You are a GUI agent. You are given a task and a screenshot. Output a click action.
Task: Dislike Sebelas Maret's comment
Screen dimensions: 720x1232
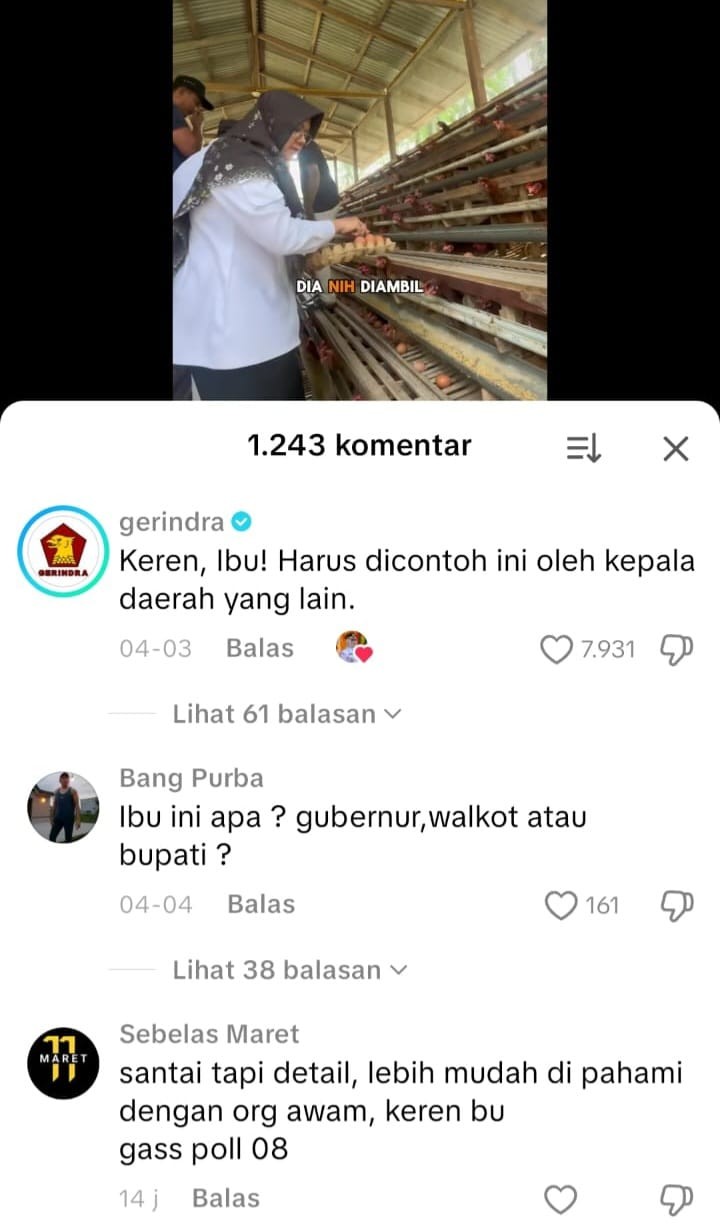tap(676, 1198)
